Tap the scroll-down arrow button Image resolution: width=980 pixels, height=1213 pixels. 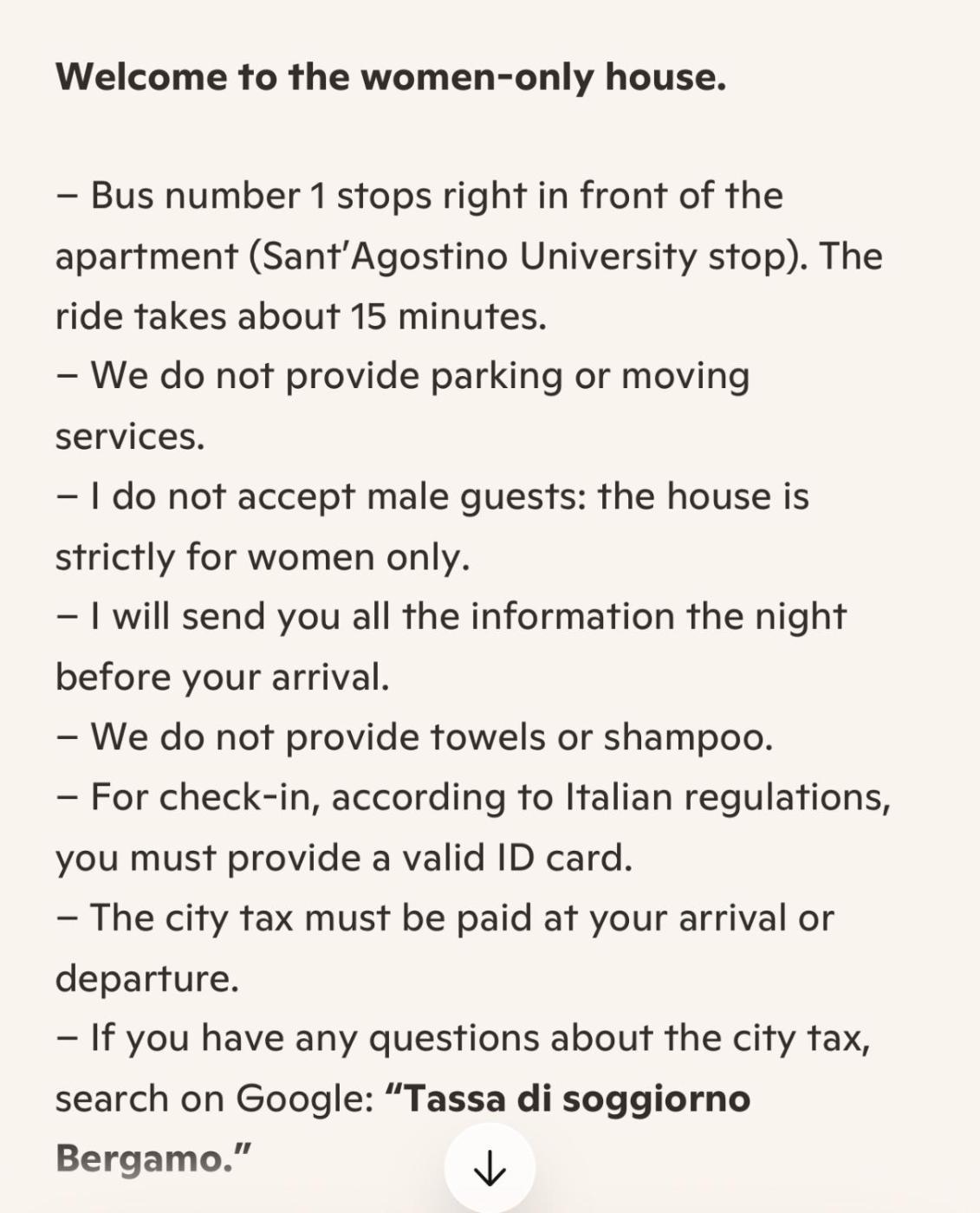pyautogui.click(x=490, y=1167)
